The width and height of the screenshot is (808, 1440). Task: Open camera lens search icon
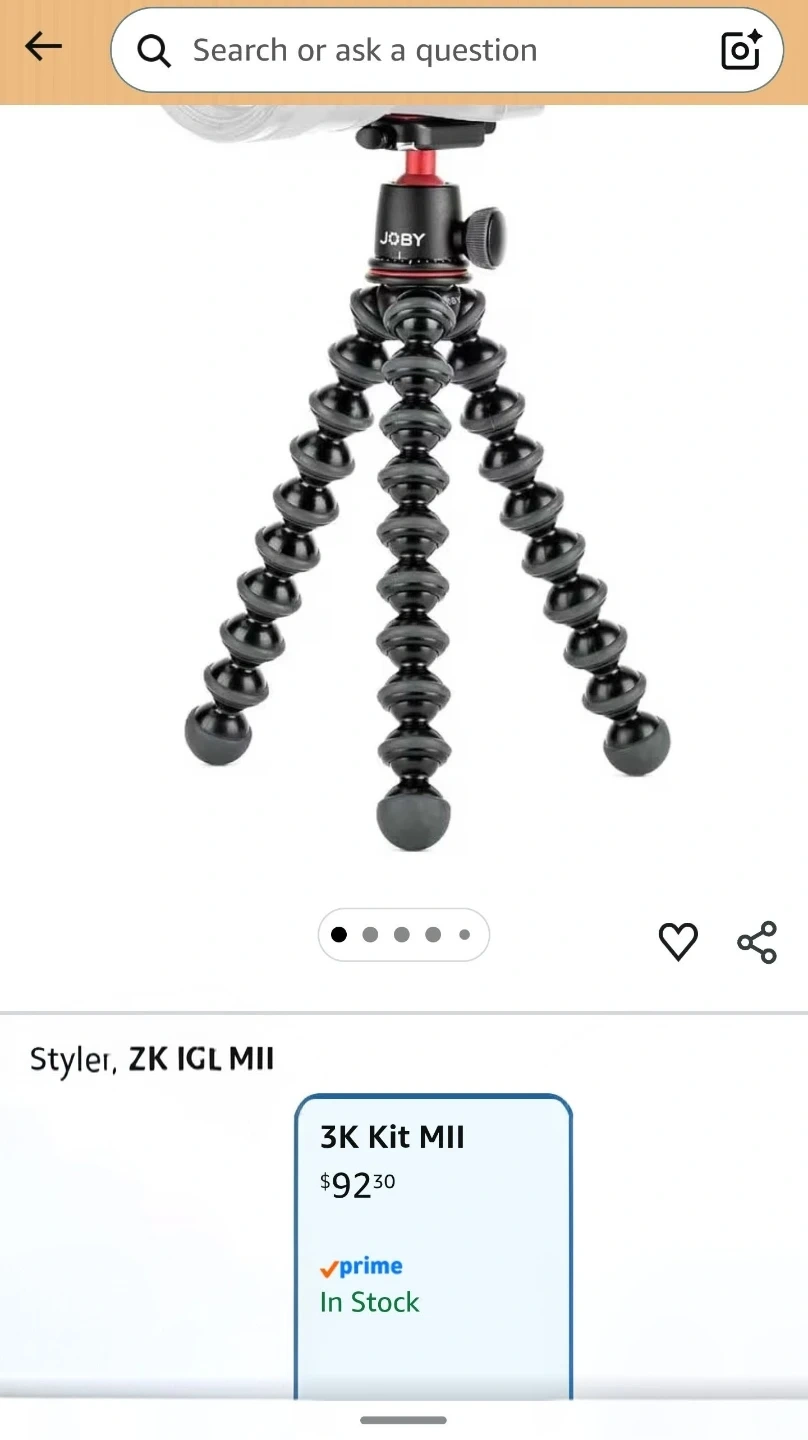[x=740, y=50]
